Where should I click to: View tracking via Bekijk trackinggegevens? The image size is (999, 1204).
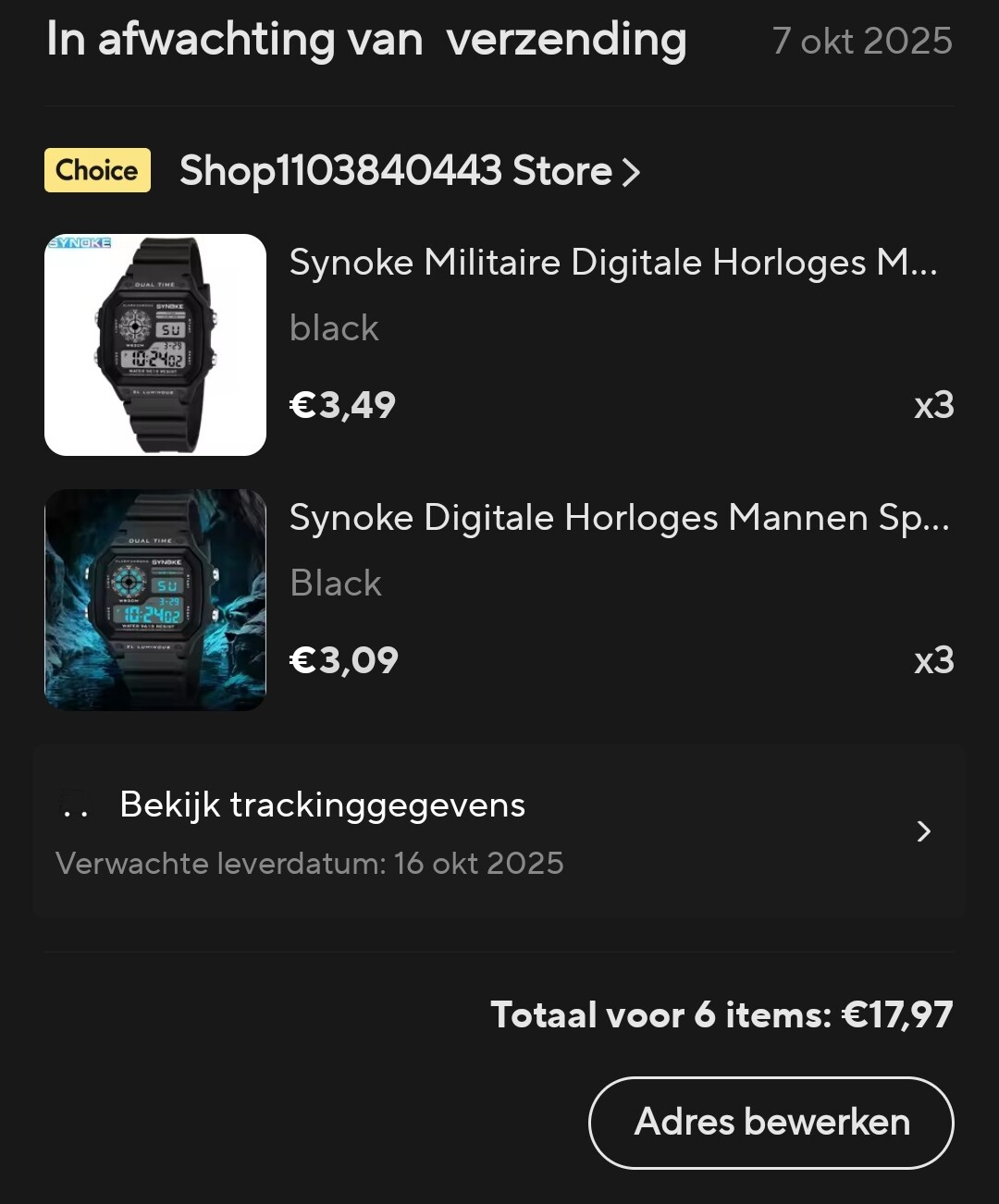tap(499, 831)
